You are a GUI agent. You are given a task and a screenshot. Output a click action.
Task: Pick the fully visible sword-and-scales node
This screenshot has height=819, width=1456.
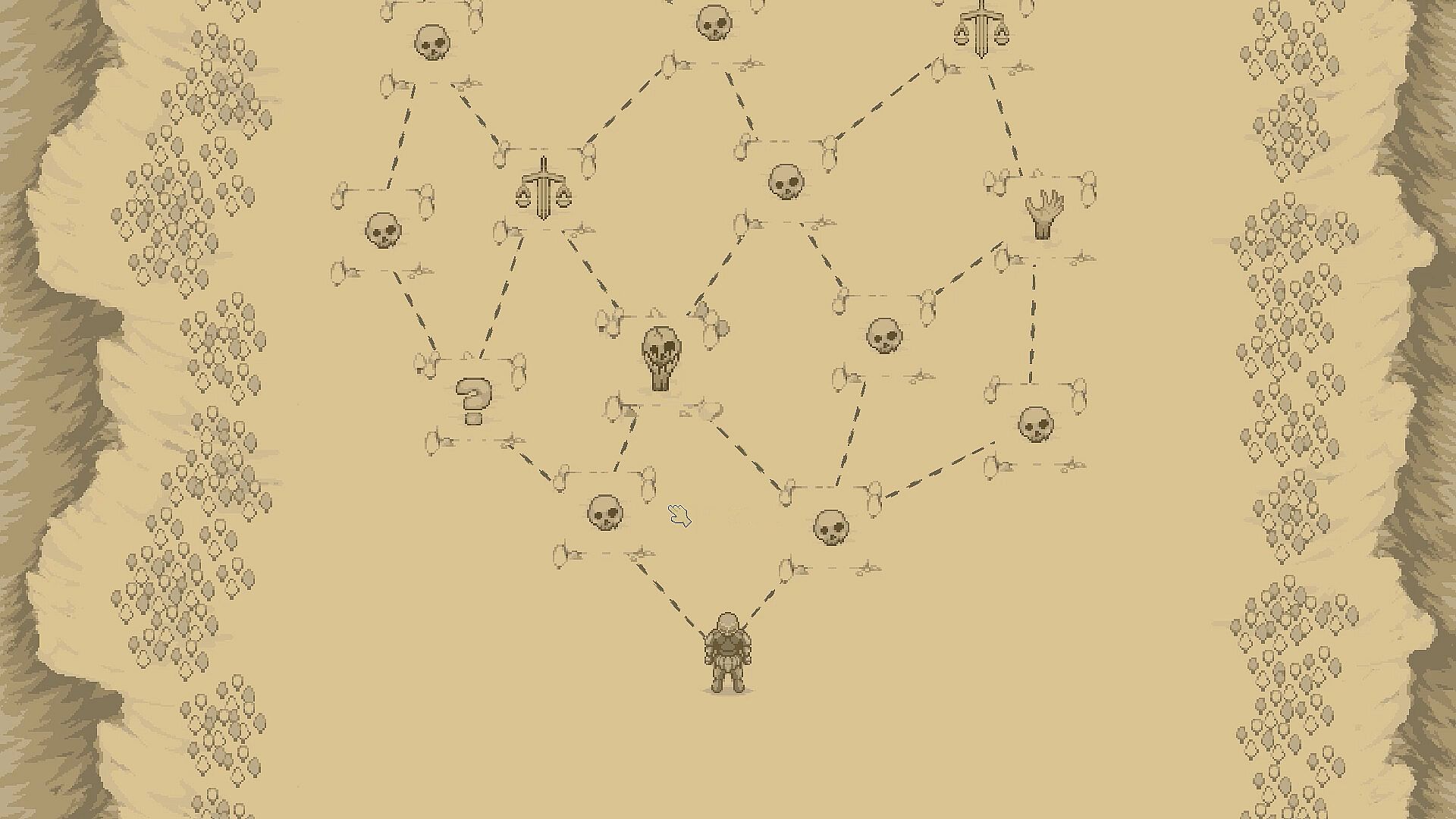tap(543, 190)
